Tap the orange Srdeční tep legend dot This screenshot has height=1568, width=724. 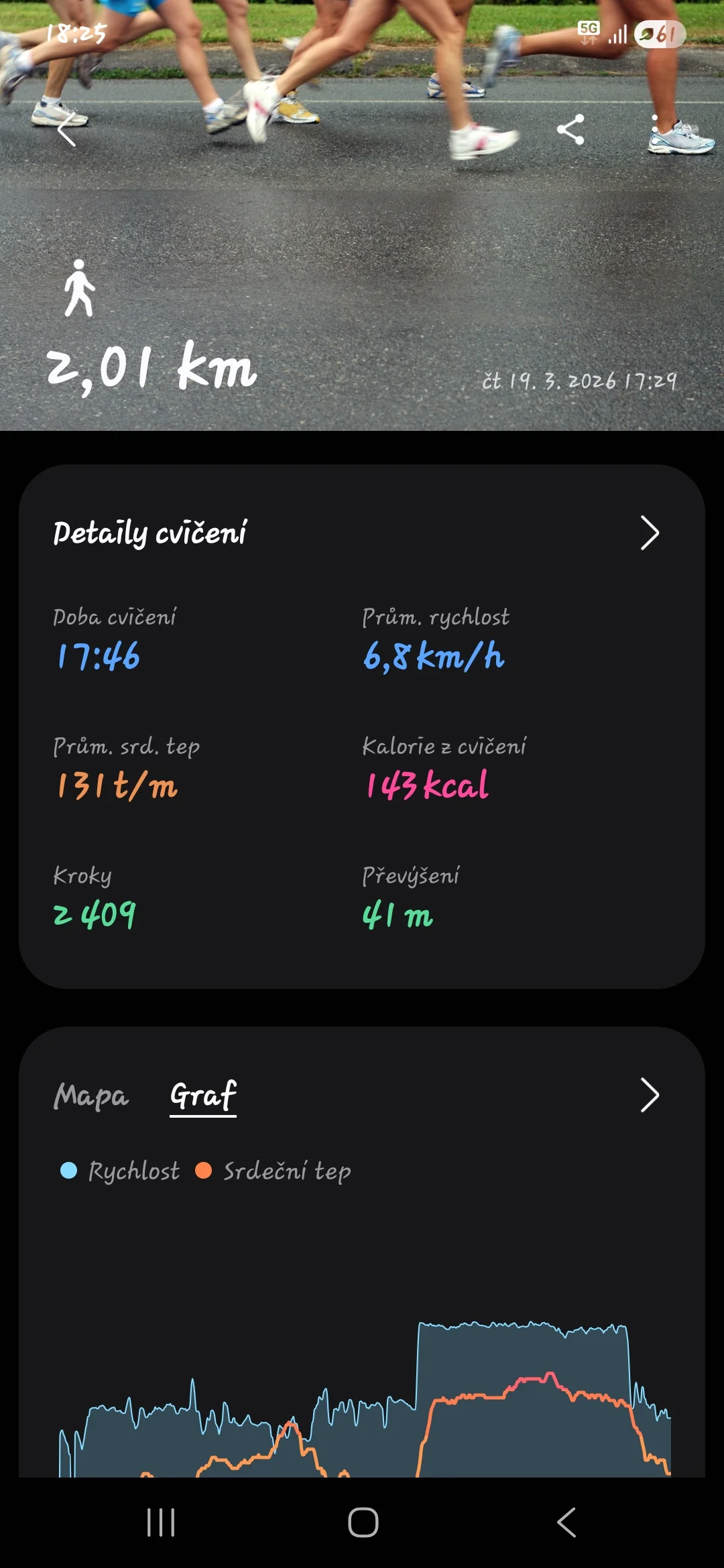206,1171
